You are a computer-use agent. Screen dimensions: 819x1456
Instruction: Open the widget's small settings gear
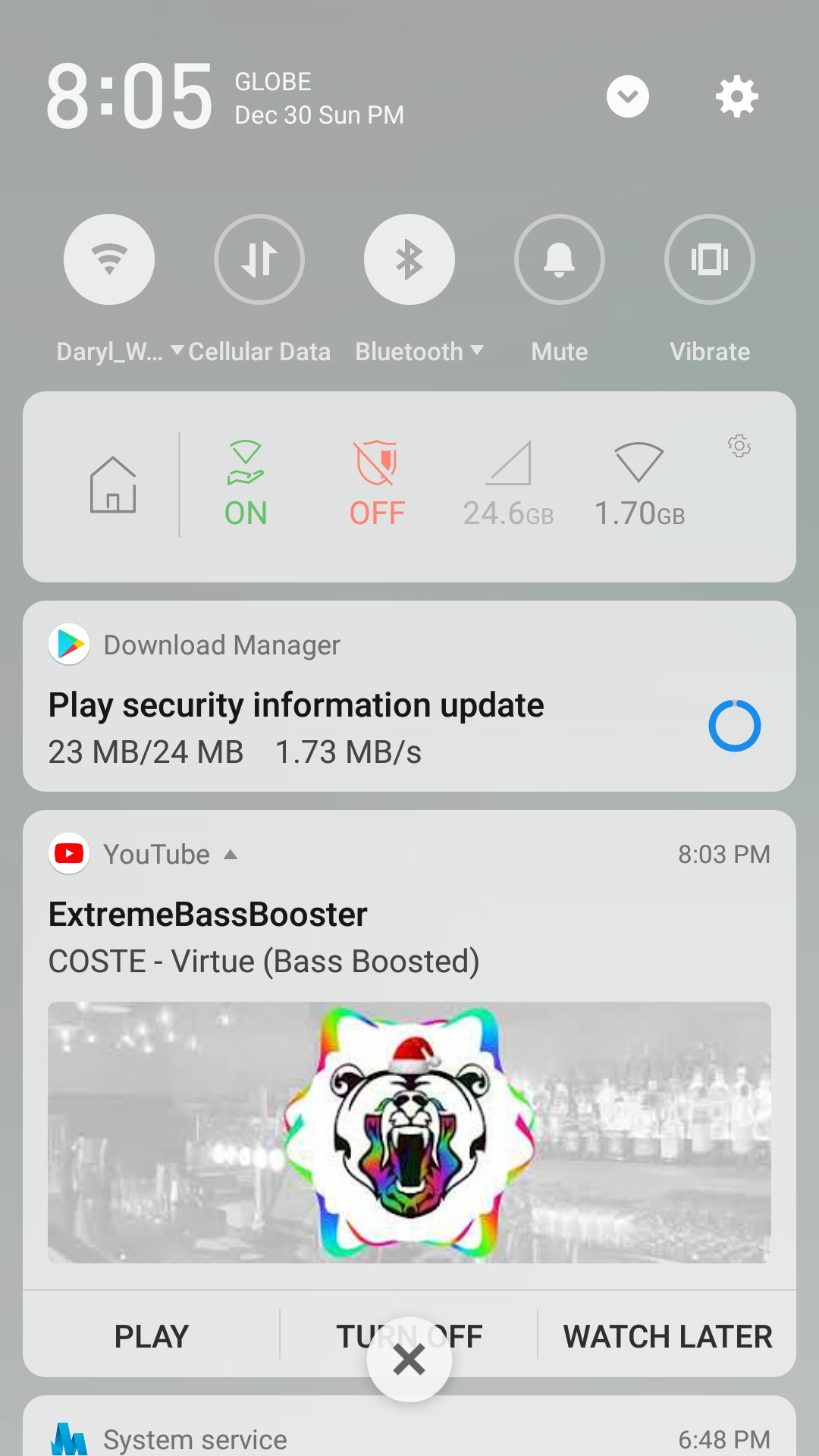739,446
